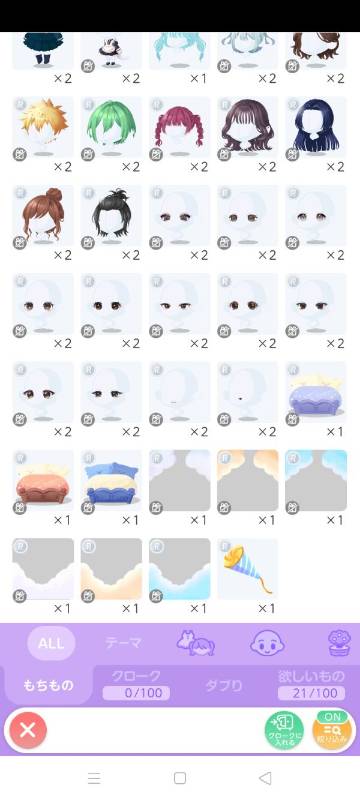Switch to the ダブり tab
Image resolution: width=360 pixels, height=800 pixels.
click(x=223, y=686)
